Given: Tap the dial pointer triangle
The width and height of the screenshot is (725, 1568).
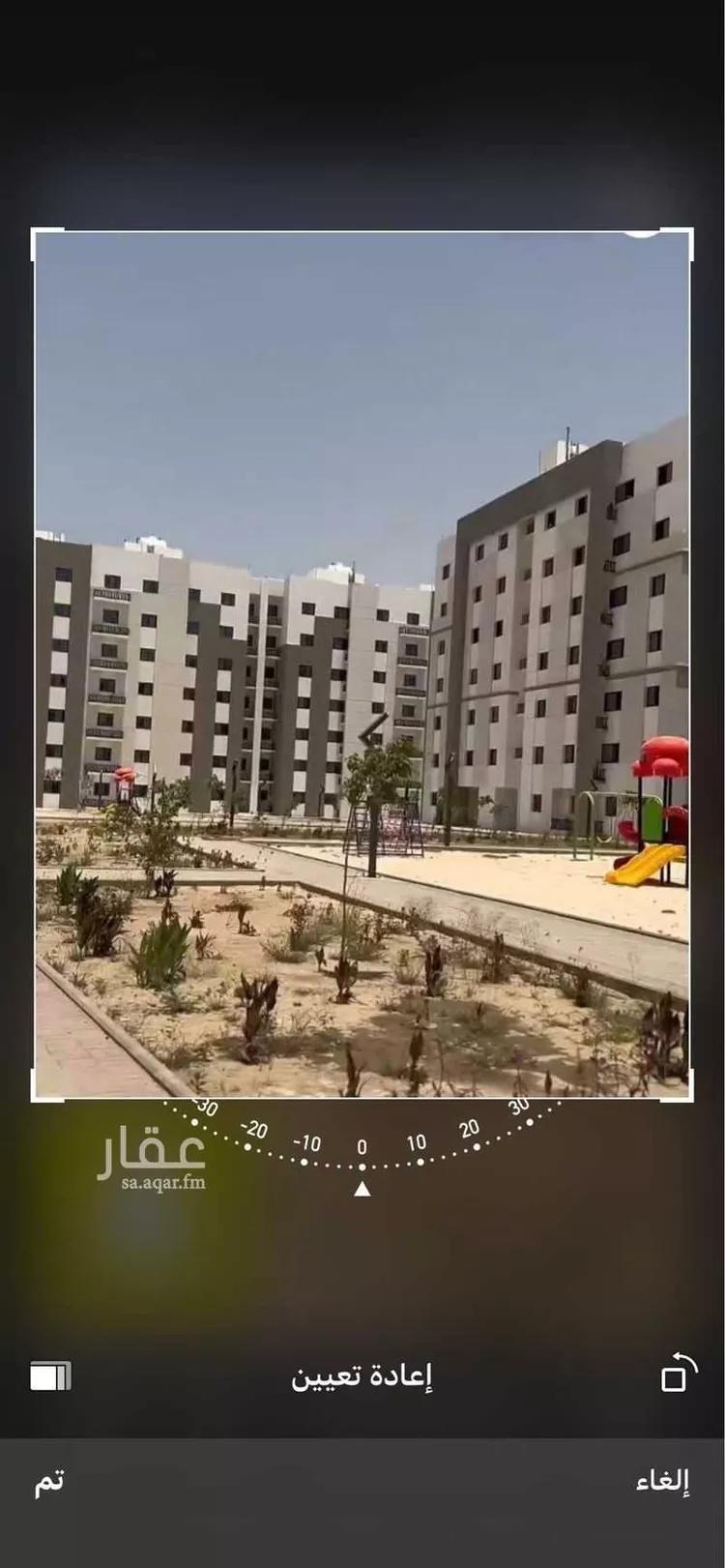Looking at the screenshot, I should [362, 1188].
